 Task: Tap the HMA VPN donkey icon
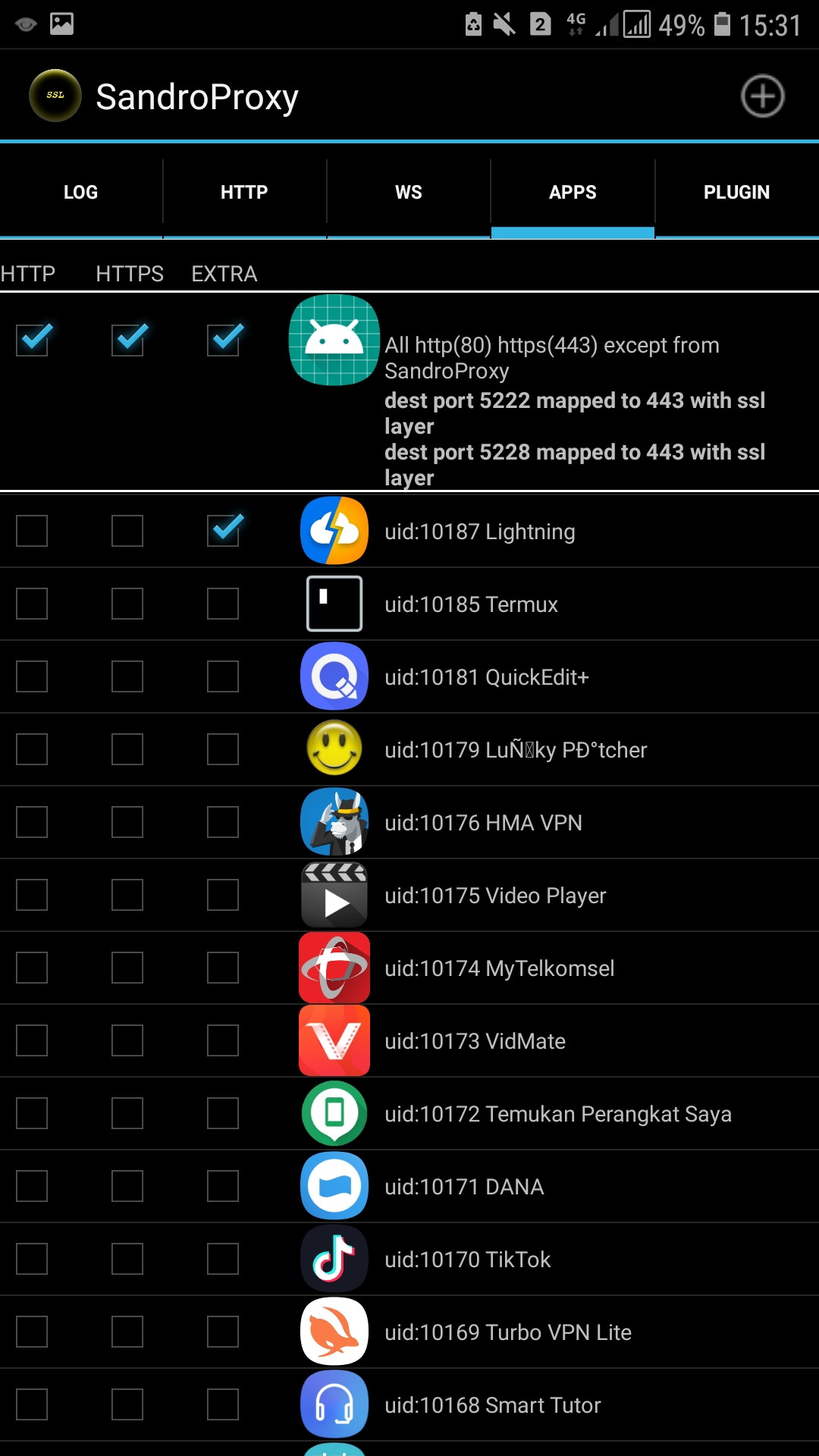[334, 822]
